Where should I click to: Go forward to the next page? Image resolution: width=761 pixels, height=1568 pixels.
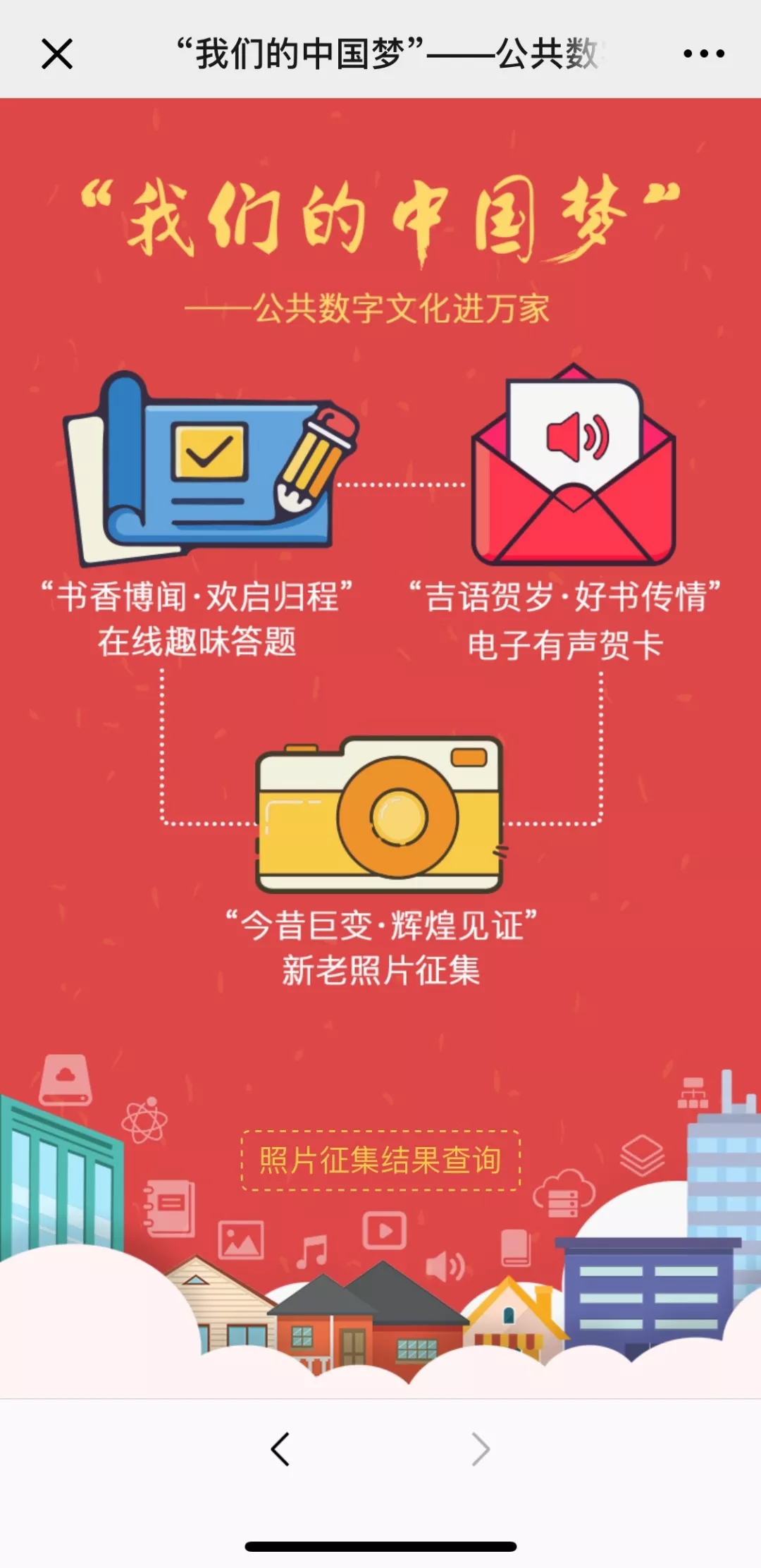pos(481,1450)
